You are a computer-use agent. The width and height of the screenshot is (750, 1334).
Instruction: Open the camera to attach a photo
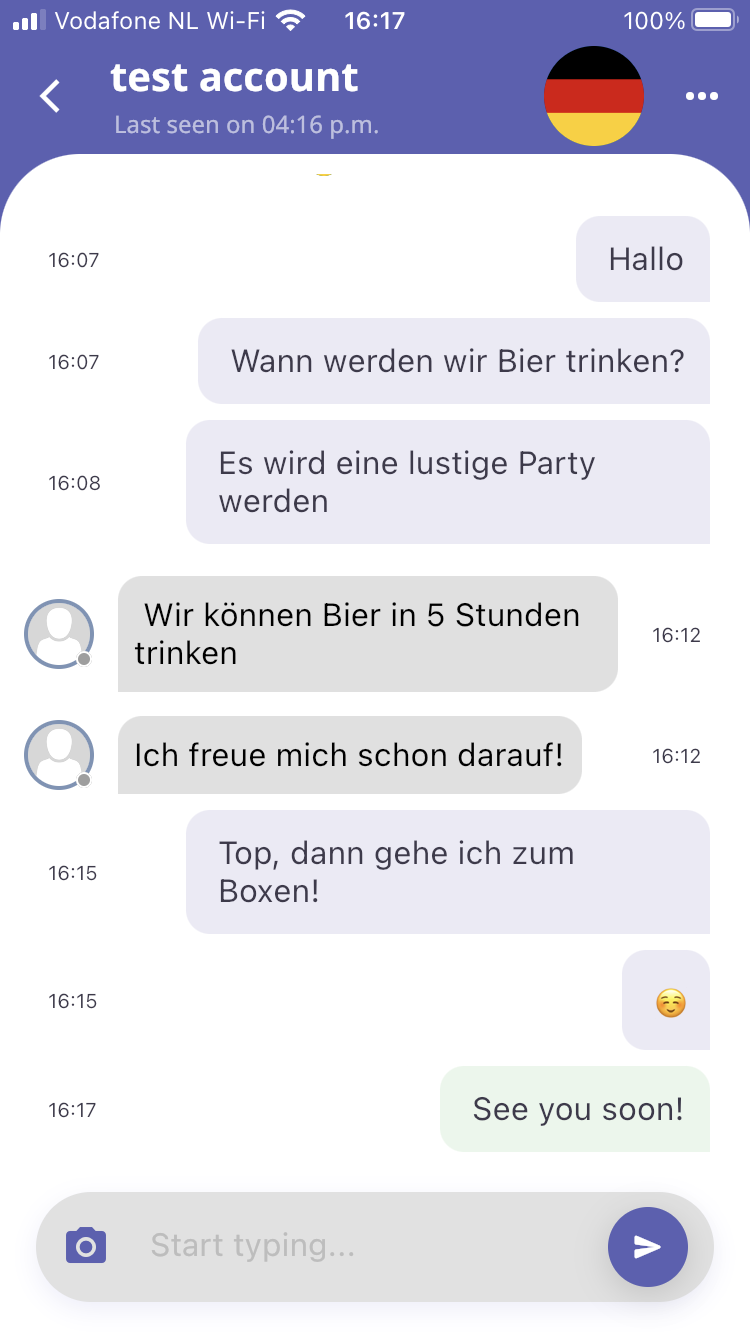point(86,1246)
